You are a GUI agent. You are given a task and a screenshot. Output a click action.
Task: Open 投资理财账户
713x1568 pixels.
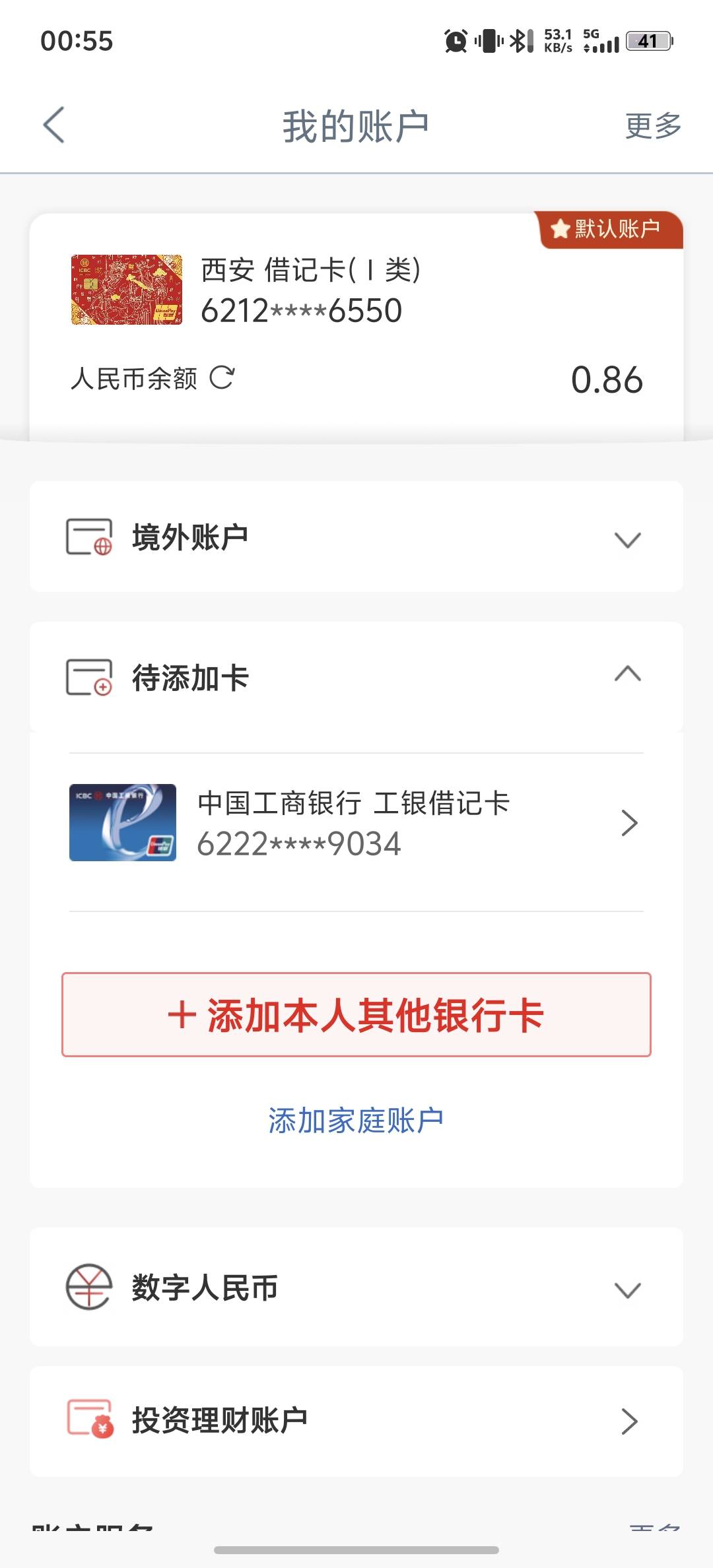tap(356, 1421)
